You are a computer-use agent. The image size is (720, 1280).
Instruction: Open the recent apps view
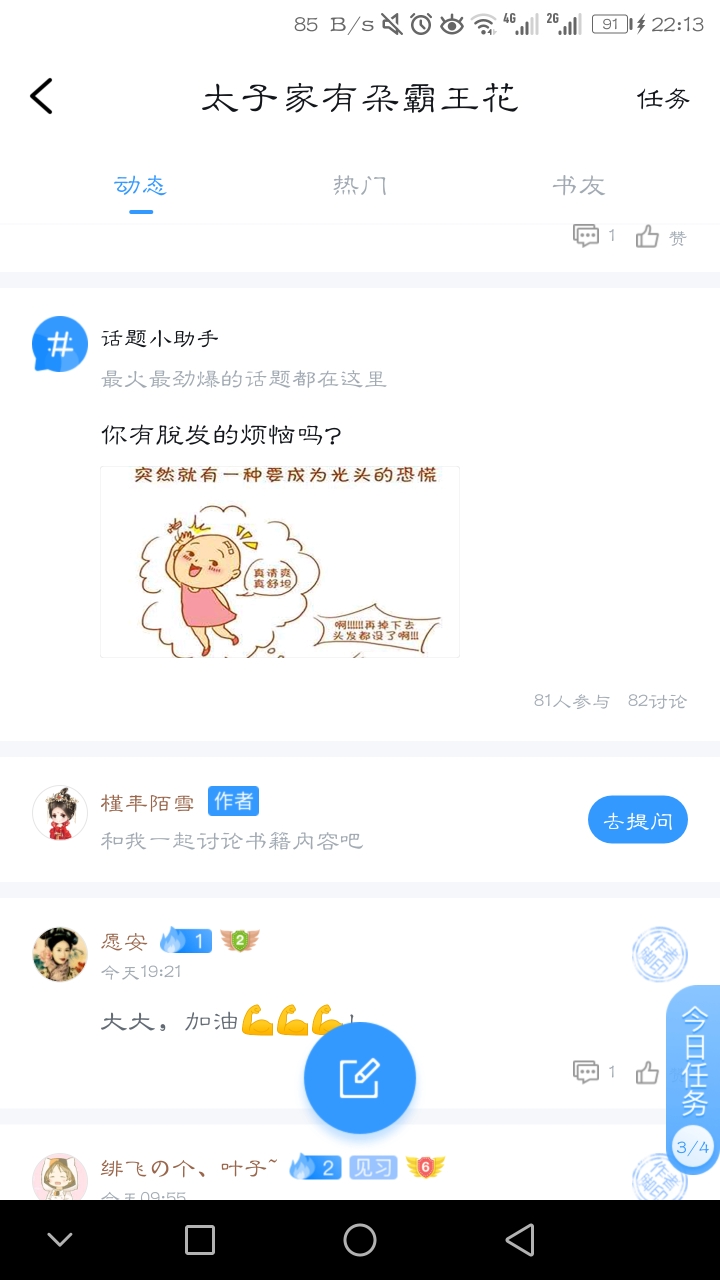(200, 1240)
